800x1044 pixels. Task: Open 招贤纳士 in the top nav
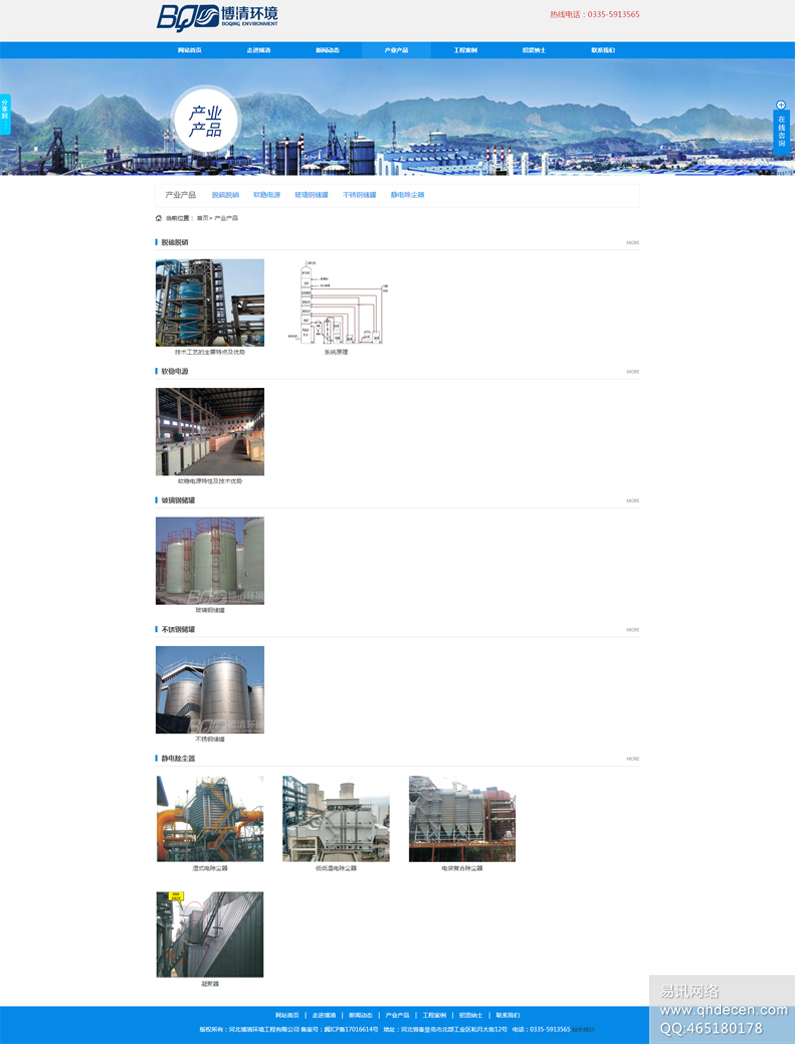point(534,50)
